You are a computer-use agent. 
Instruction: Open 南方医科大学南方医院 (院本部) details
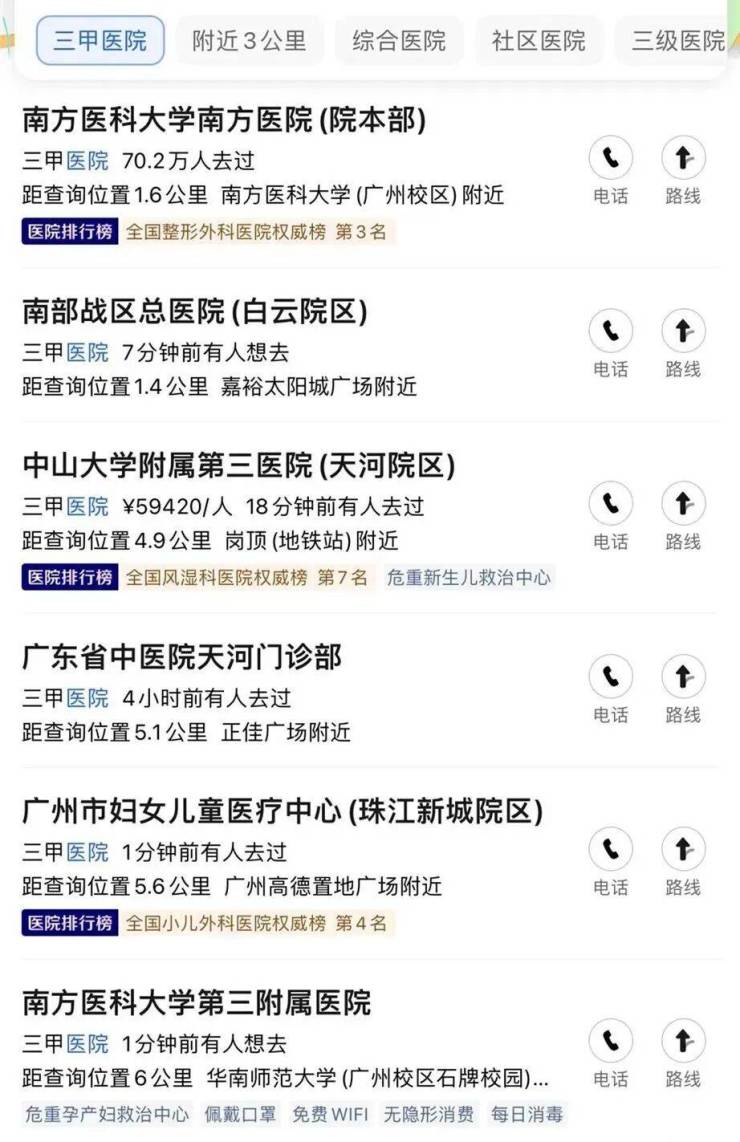(224, 121)
